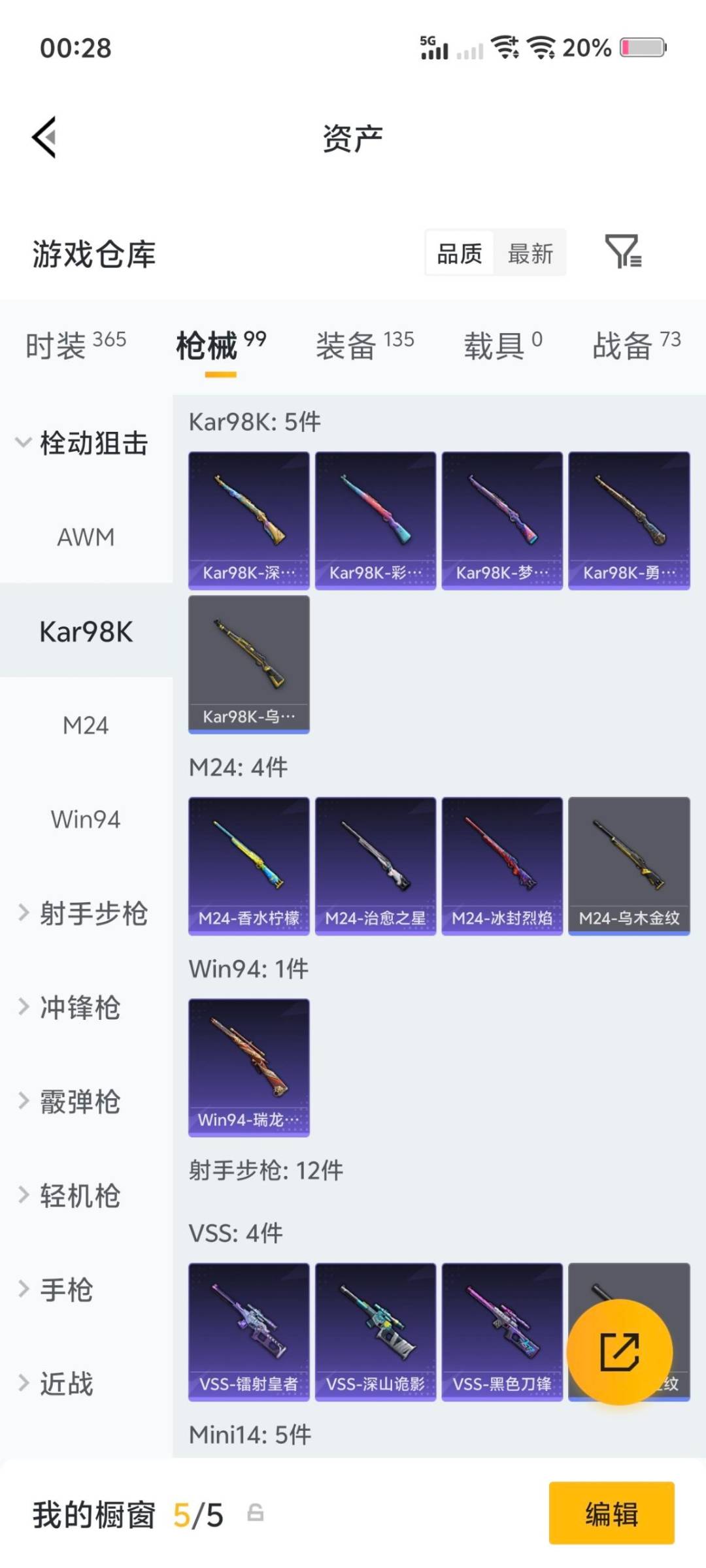Select the 轻机枪 weapon category
The width and height of the screenshot is (706, 1568).
[x=78, y=1196]
